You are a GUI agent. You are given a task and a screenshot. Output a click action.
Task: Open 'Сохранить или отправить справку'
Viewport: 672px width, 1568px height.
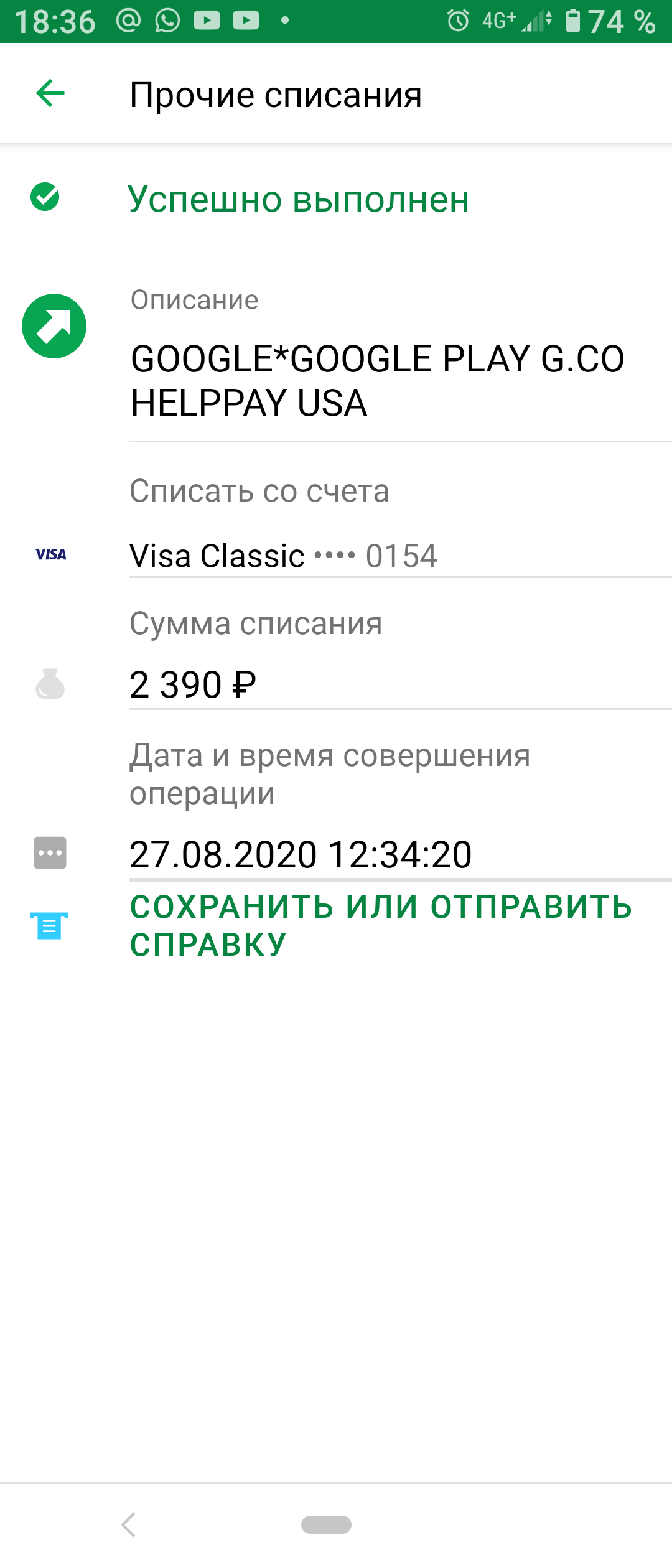pyautogui.click(x=380, y=925)
